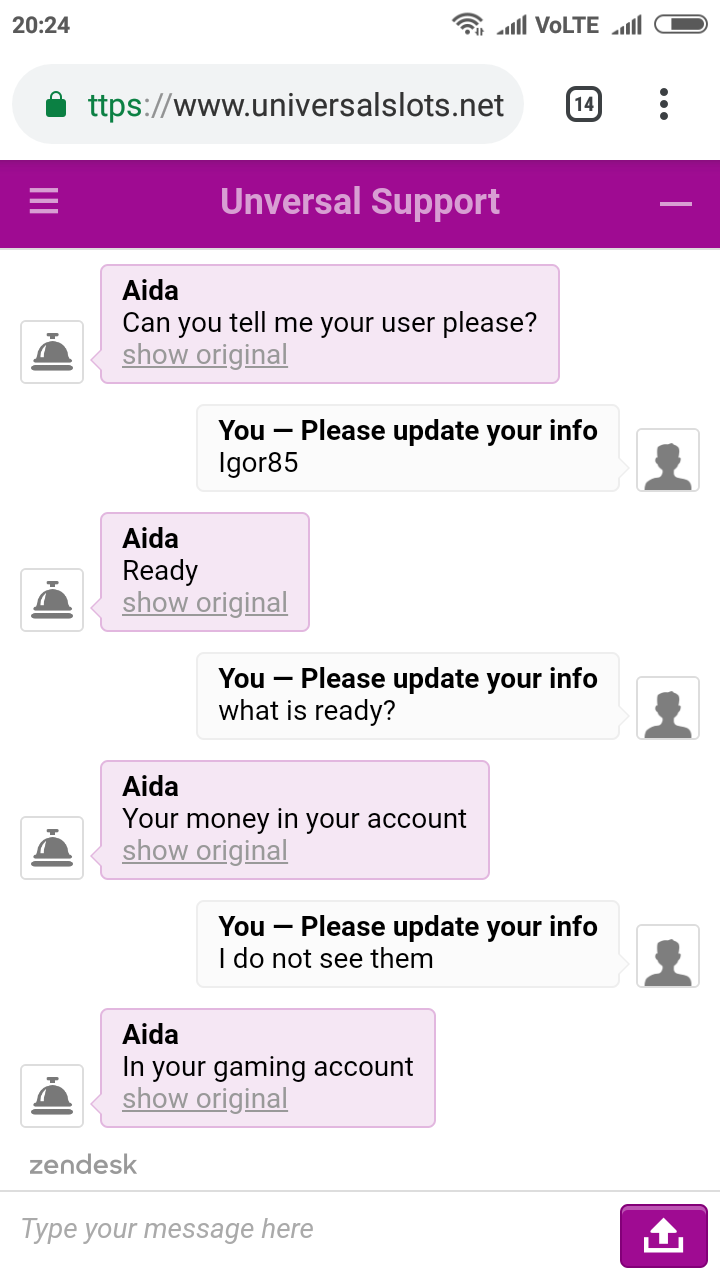Minimize the Unversal Support chat window
The image size is (720, 1280).
676,204
